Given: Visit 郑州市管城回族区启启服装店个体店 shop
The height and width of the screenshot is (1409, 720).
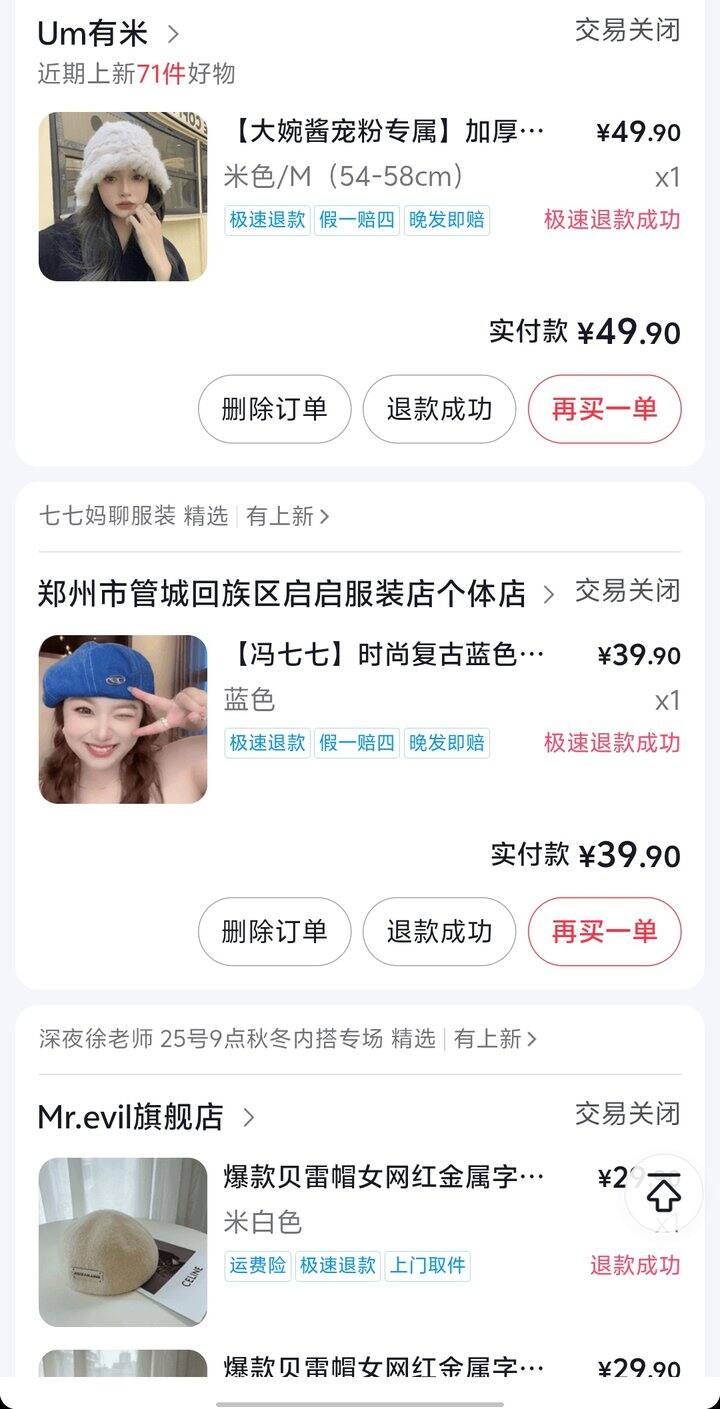Looking at the screenshot, I should [x=295, y=594].
